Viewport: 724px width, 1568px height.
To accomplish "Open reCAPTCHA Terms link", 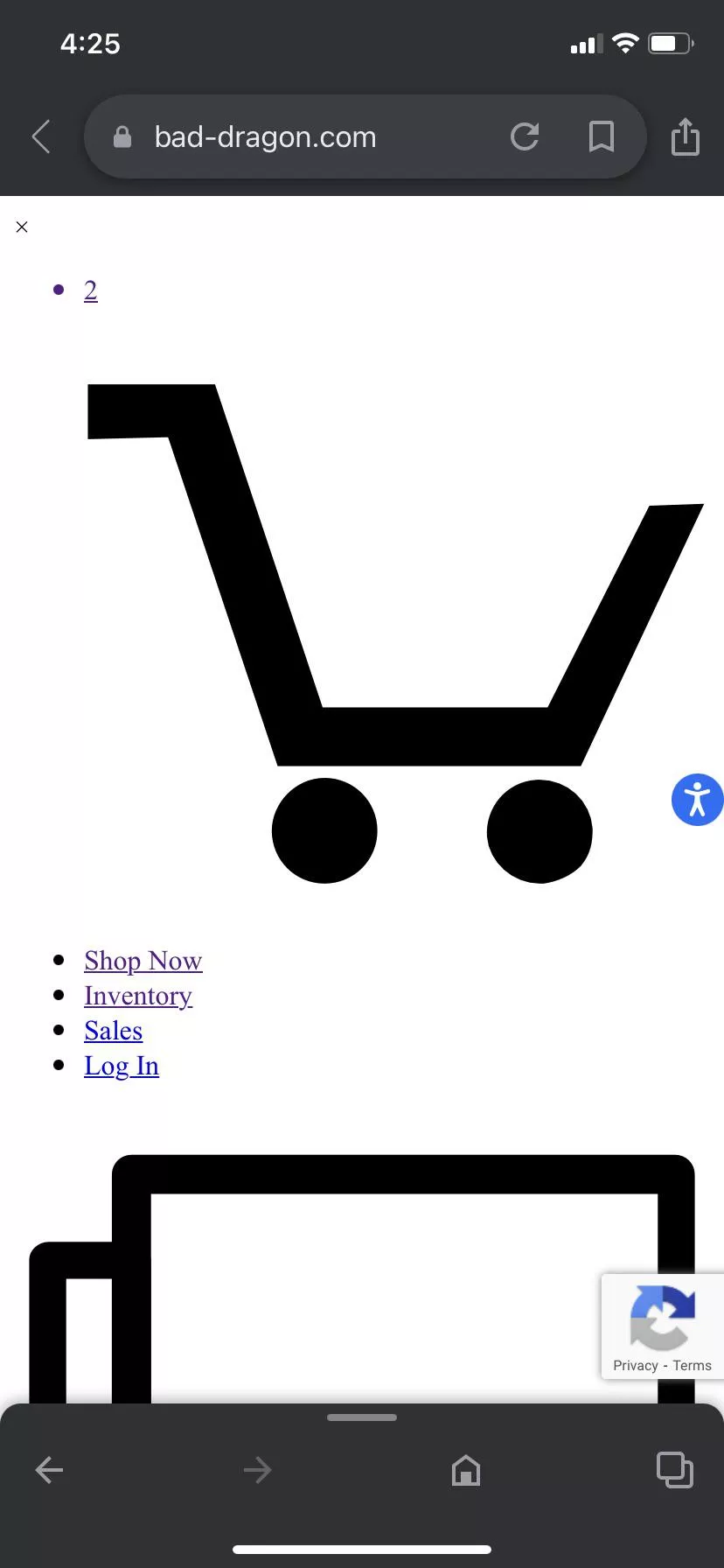I will point(692,1365).
